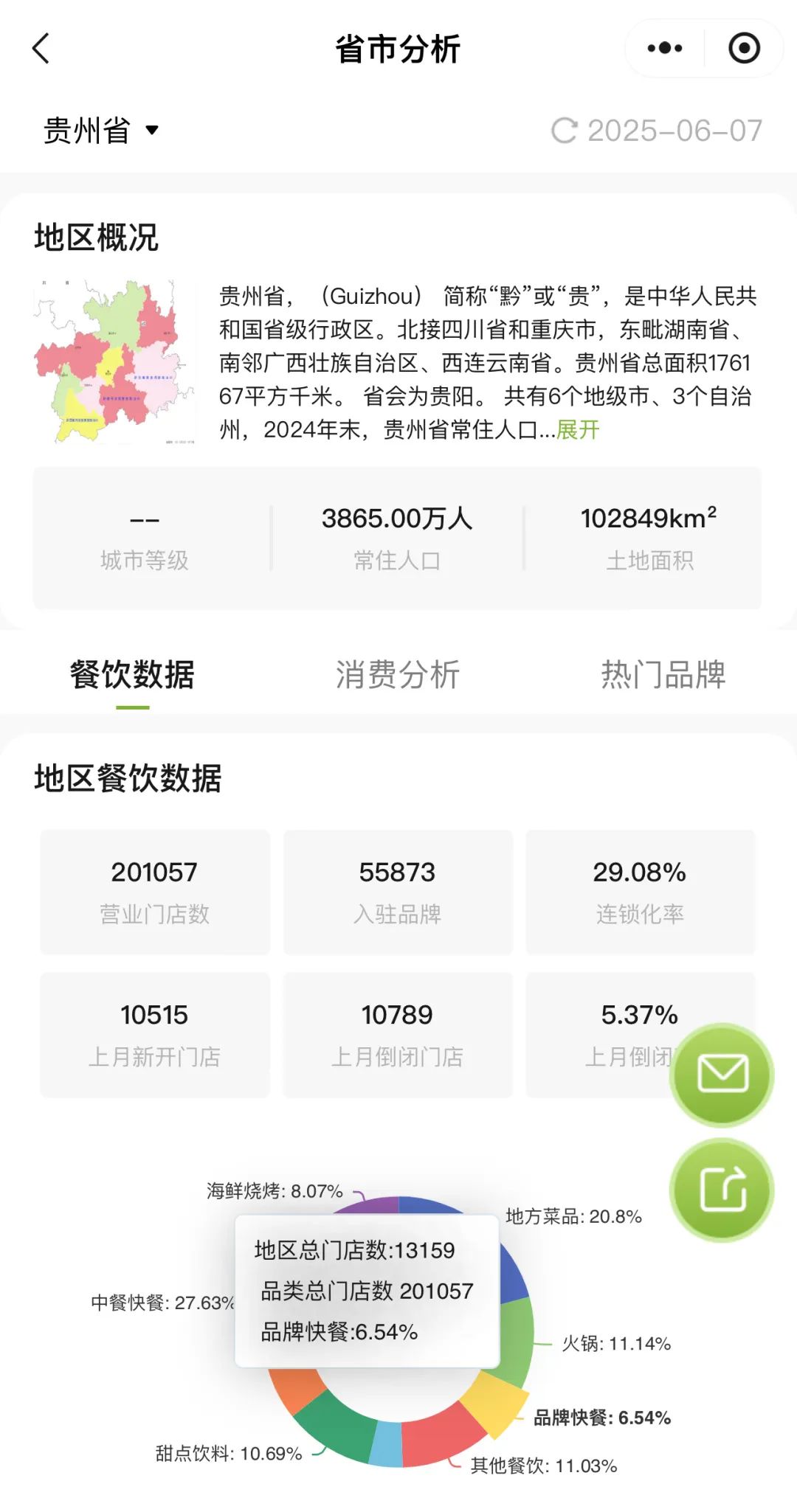Switch to the 热门品牌 tab
This screenshot has width=797, height=1512.
(x=663, y=674)
